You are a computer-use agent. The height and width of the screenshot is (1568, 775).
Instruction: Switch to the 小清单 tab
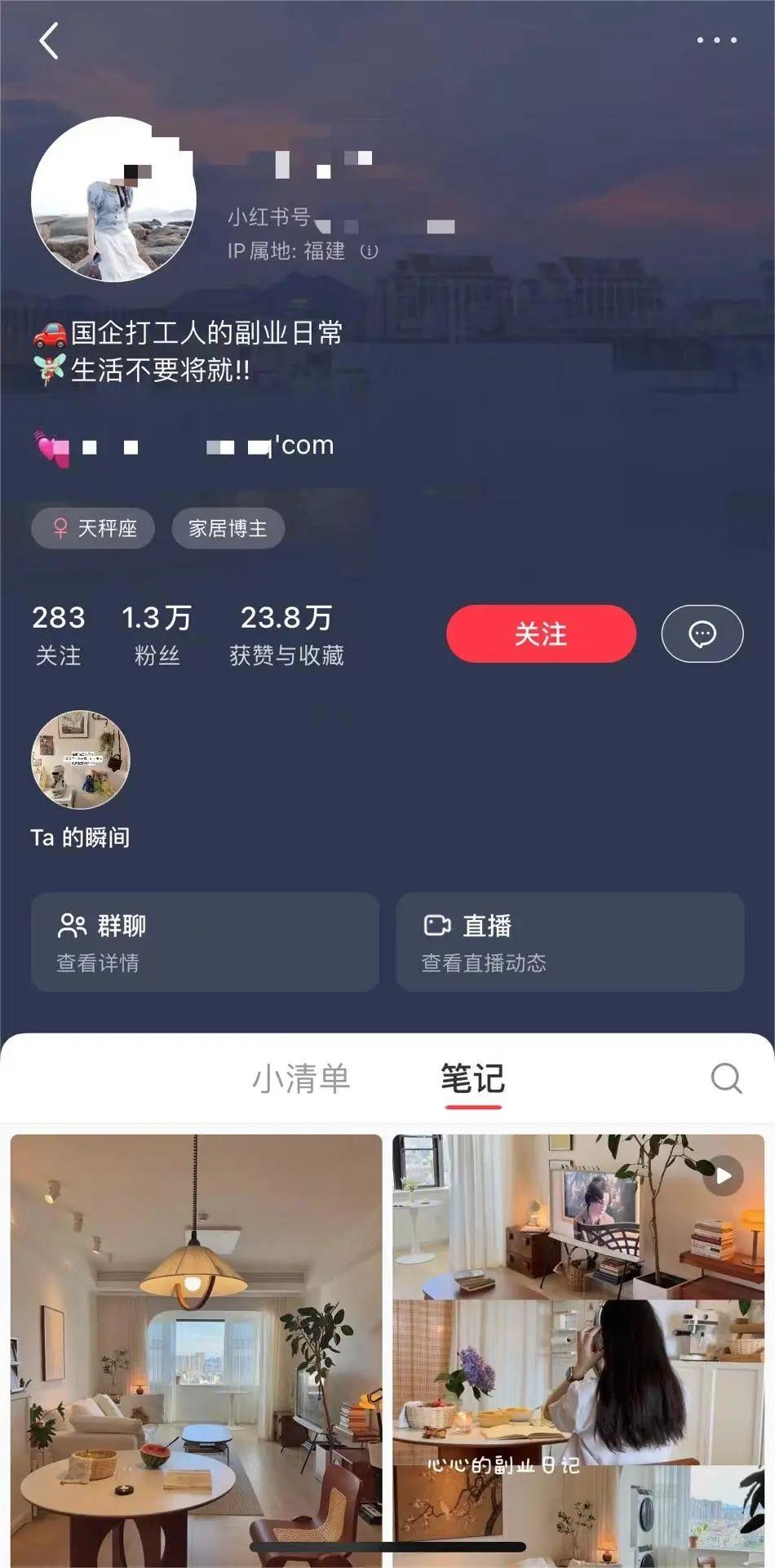301,1079
